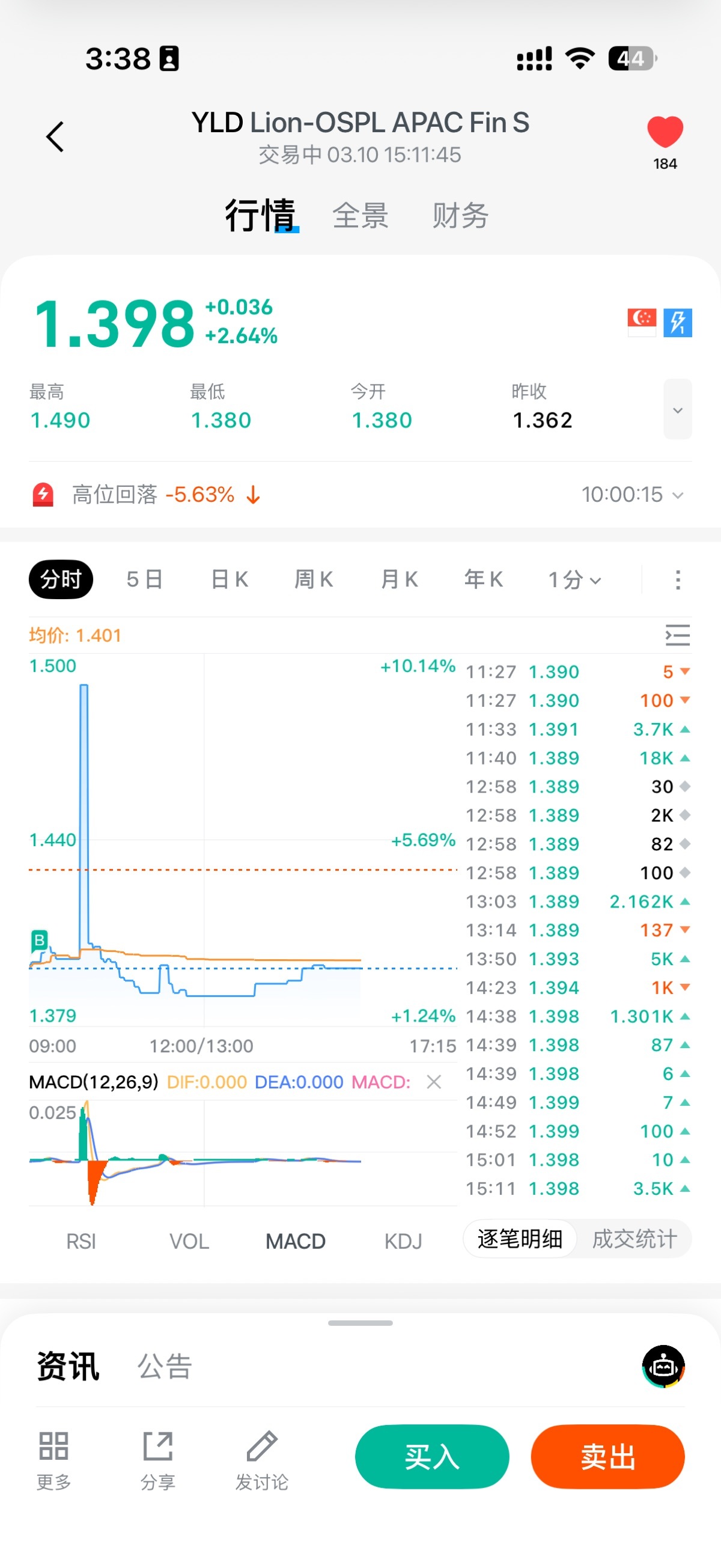
Task: Open the 公告 tab
Action: pos(165,1367)
